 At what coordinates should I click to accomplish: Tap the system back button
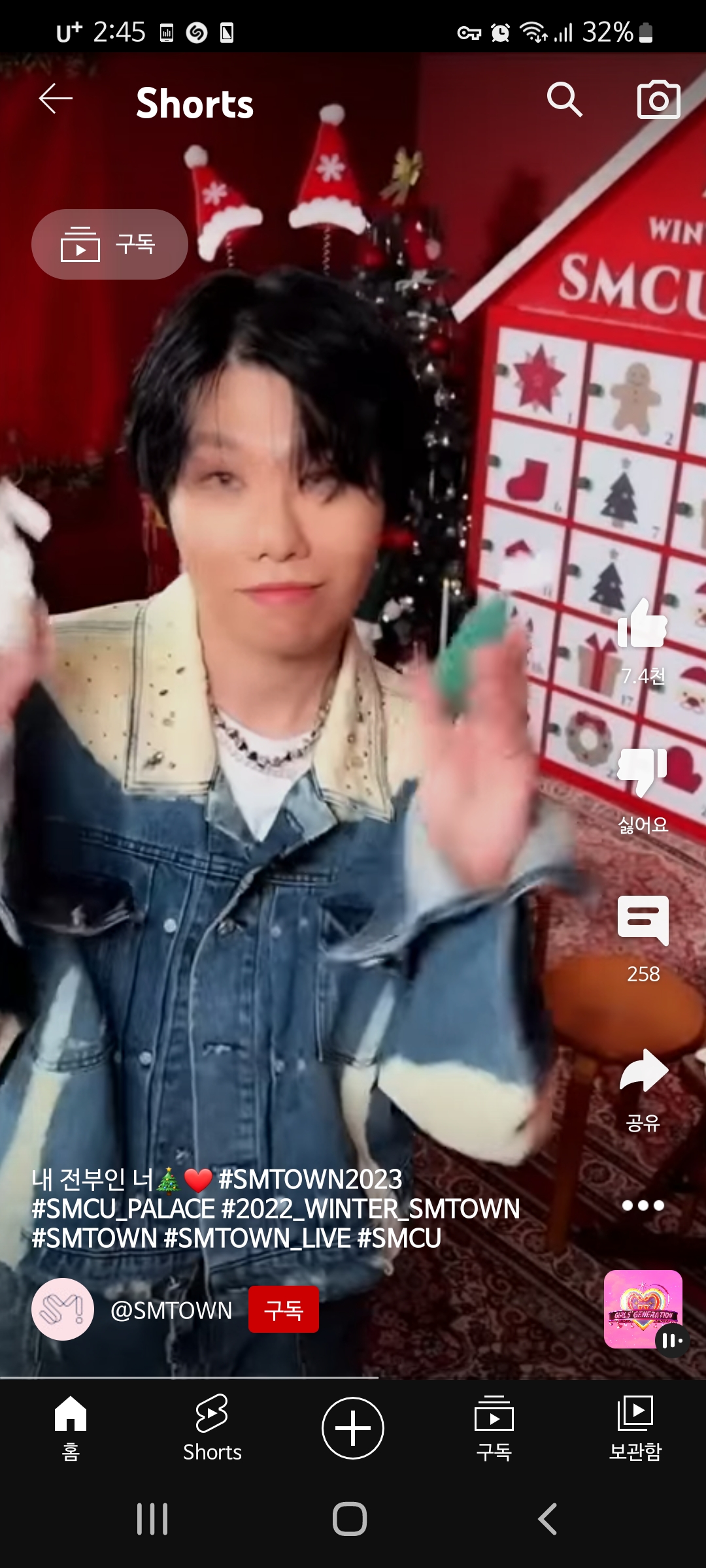click(548, 1519)
